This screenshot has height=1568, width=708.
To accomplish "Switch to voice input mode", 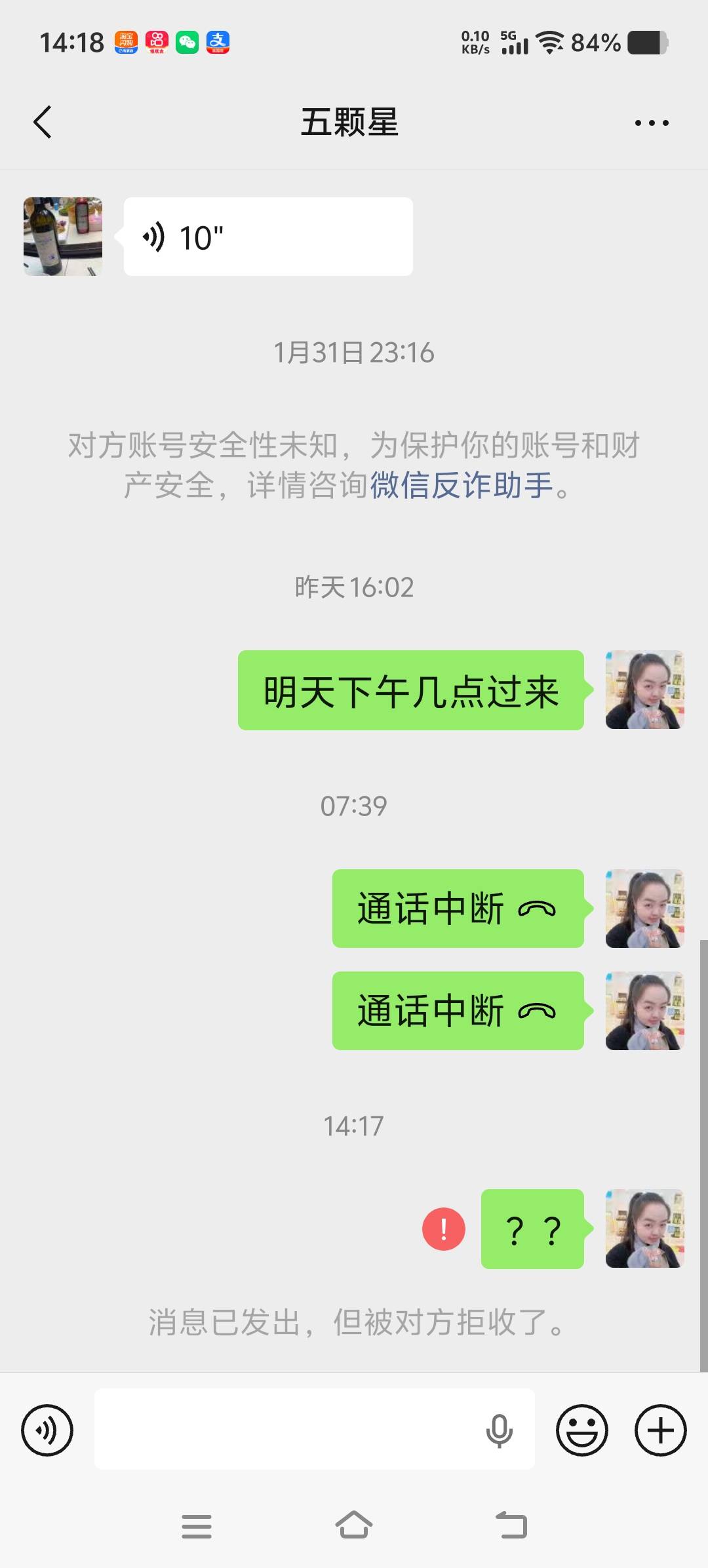I will 47,1430.
